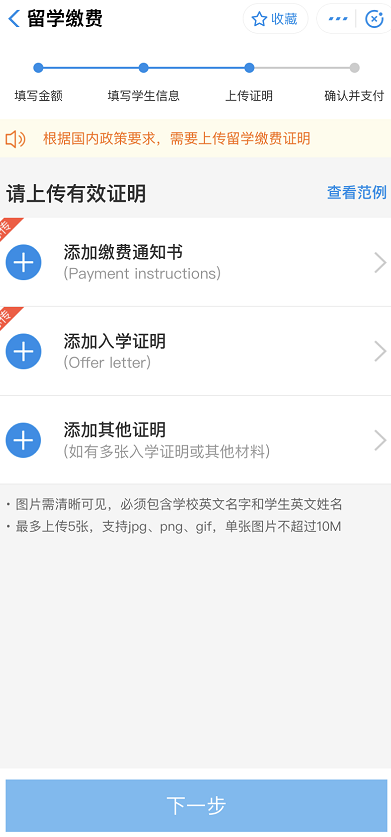Open the three-dot more menu
This screenshot has width=391, height=837.
(337, 19)
